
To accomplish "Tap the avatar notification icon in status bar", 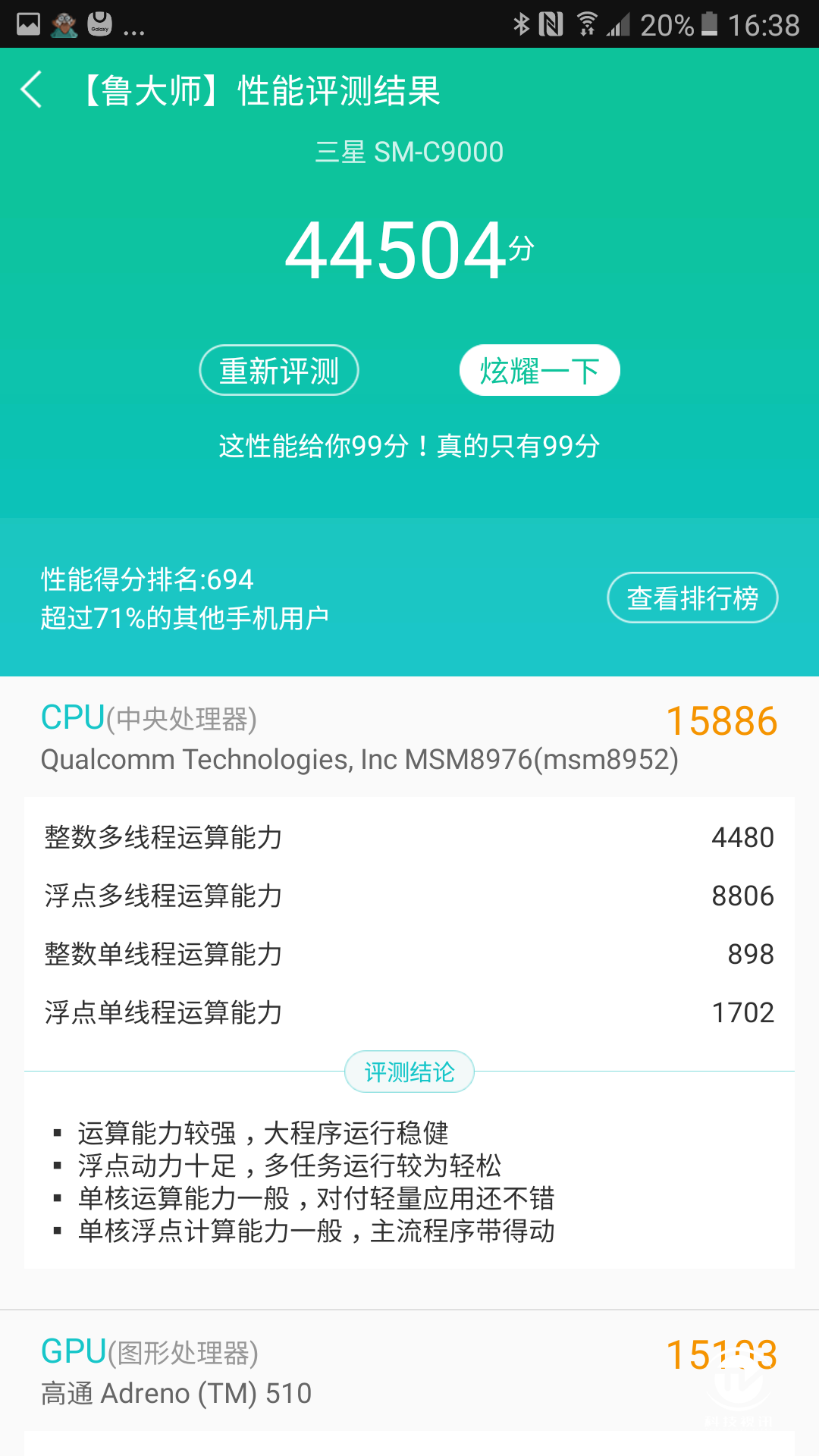I will (64, 25).
